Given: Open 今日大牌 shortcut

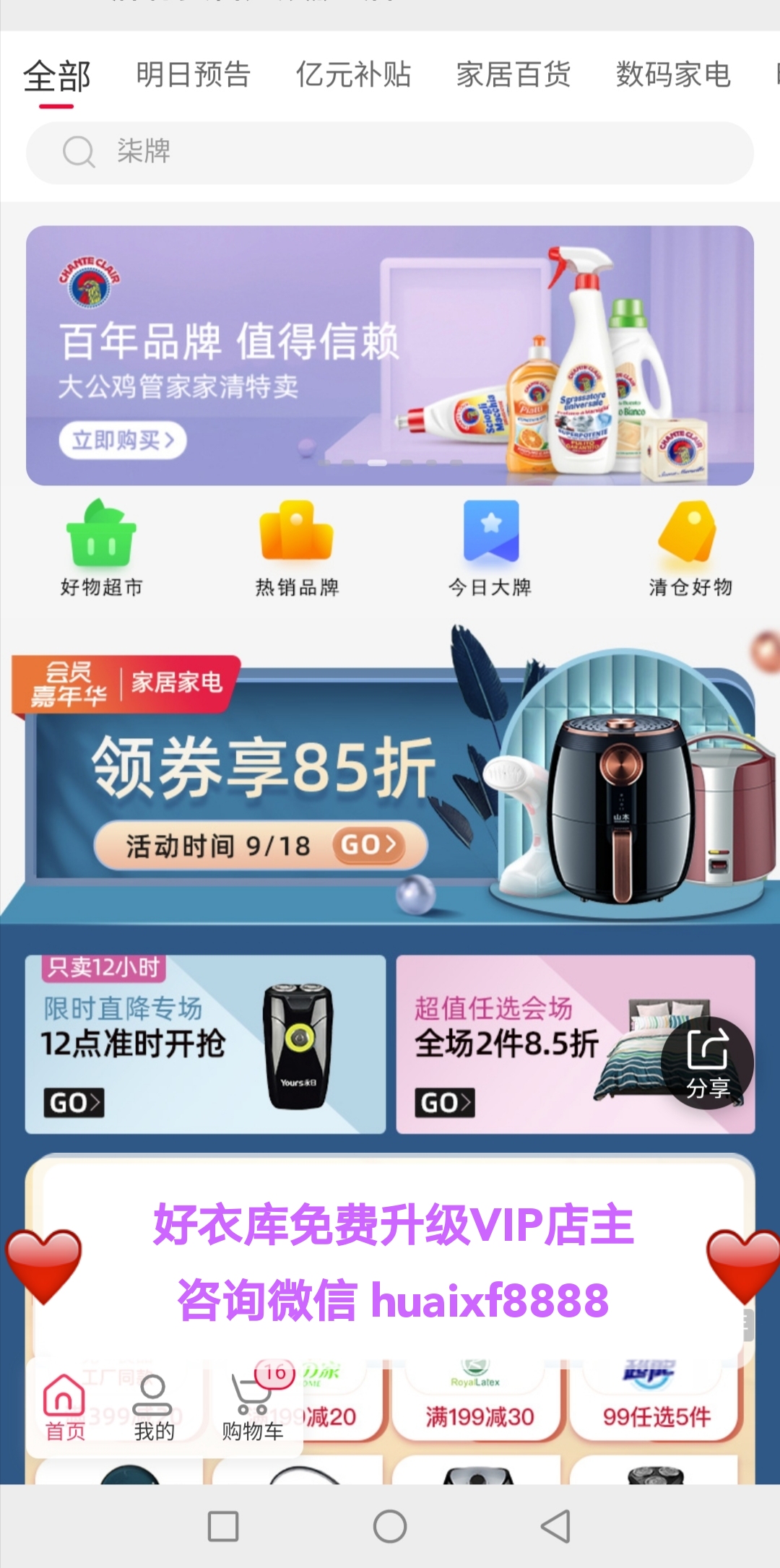Looking at the screenshot, I should (x=490, y=549).
